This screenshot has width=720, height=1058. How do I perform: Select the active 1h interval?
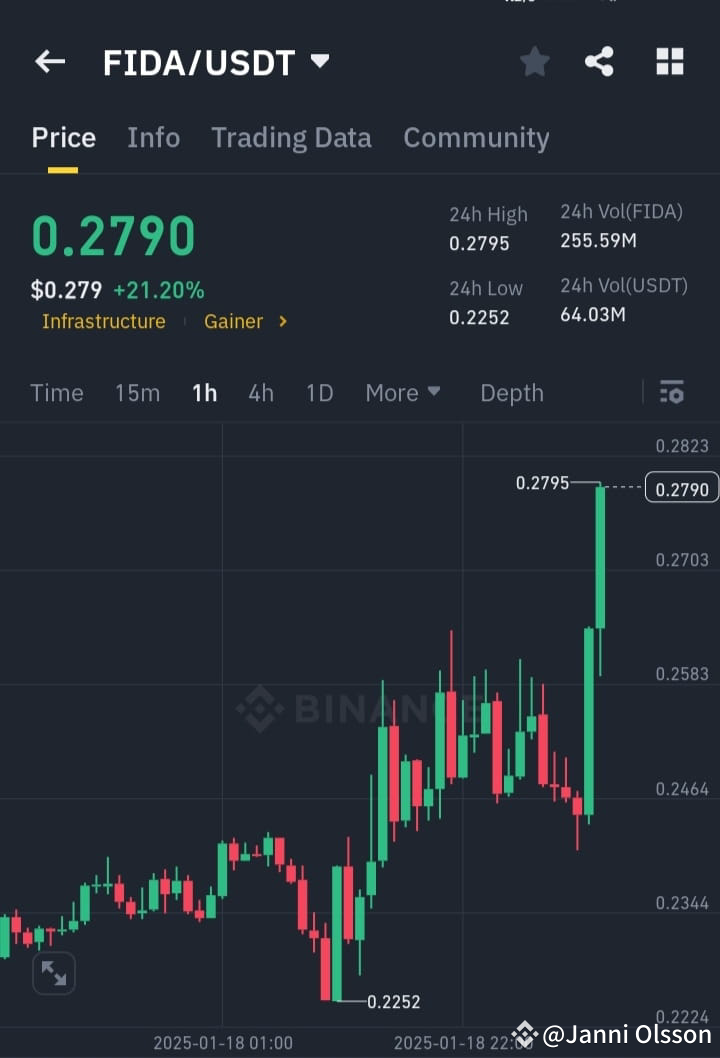click(x=204, y=392)
